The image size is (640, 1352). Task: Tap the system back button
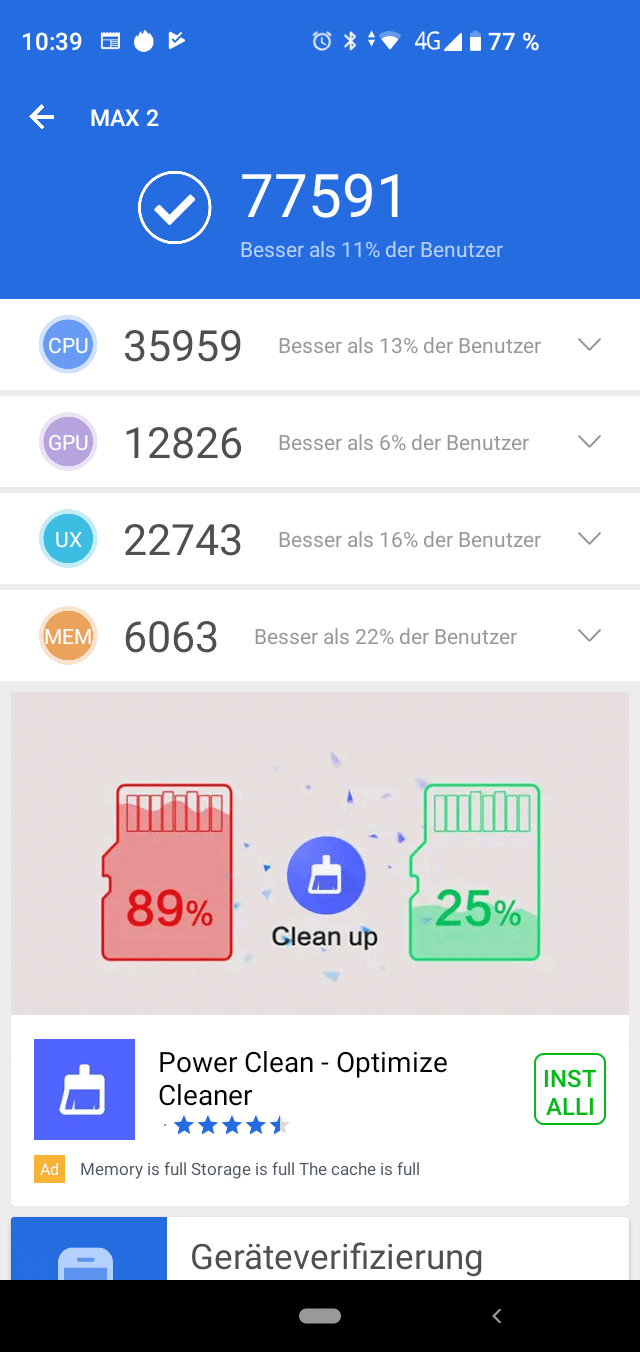click(x=497, y=1316)
